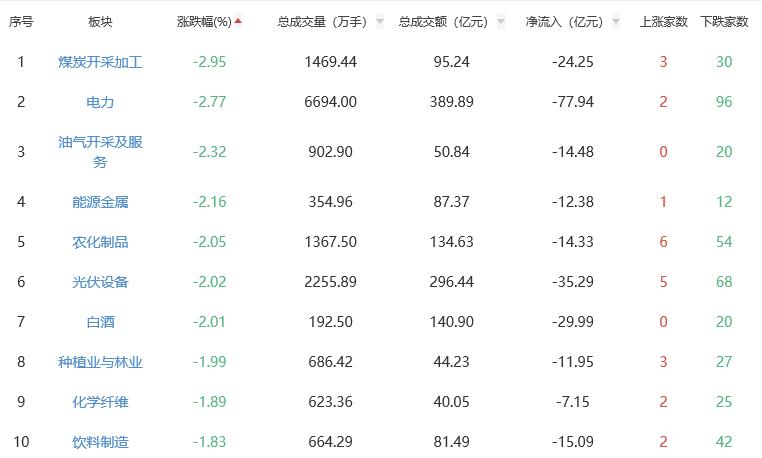Open the 油气开采及服务 sector
Viewport: 762px width, 458px height.
click(x=100, y=151)
